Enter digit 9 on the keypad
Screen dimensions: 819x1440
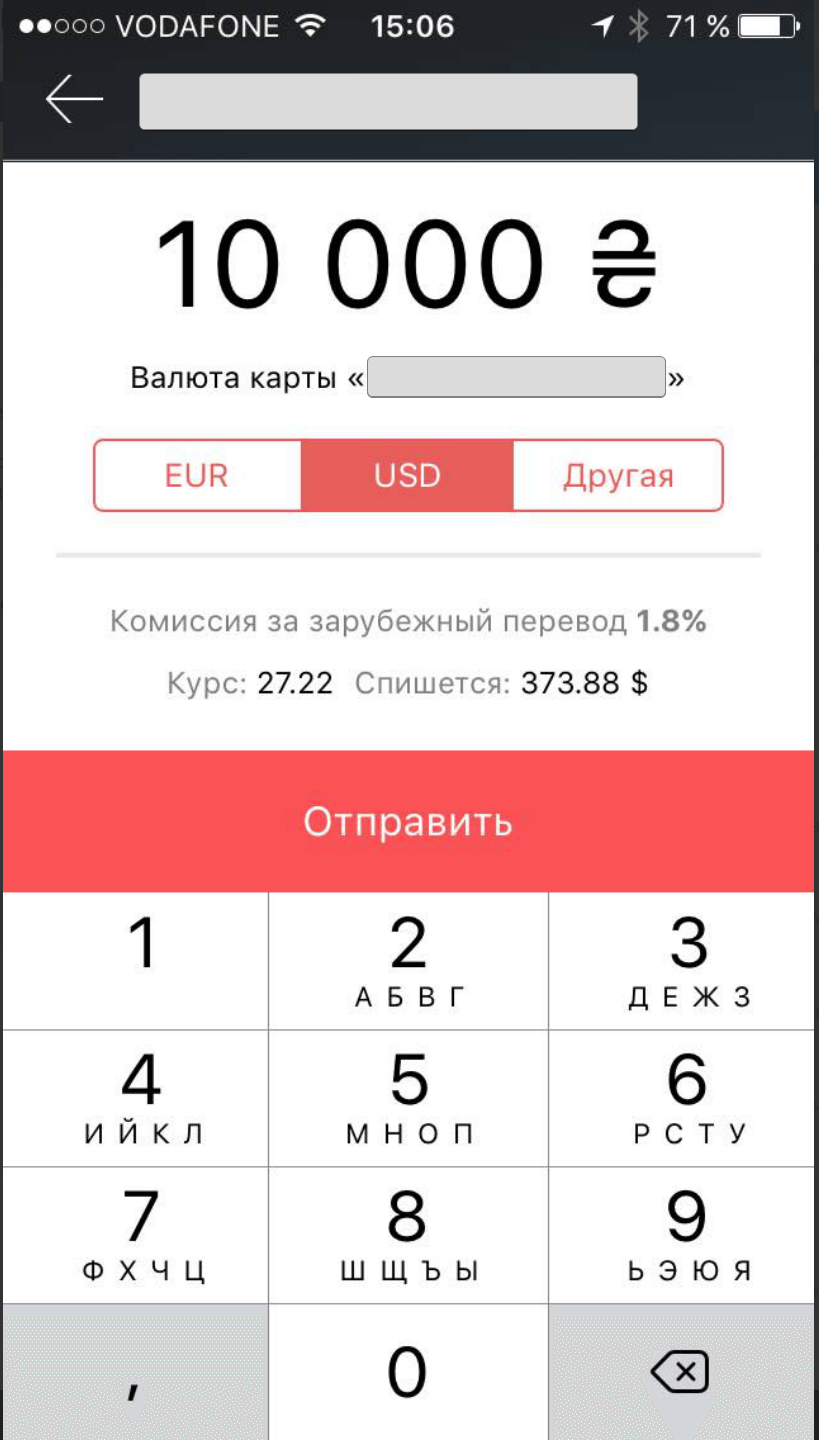tap(682, 1235)
